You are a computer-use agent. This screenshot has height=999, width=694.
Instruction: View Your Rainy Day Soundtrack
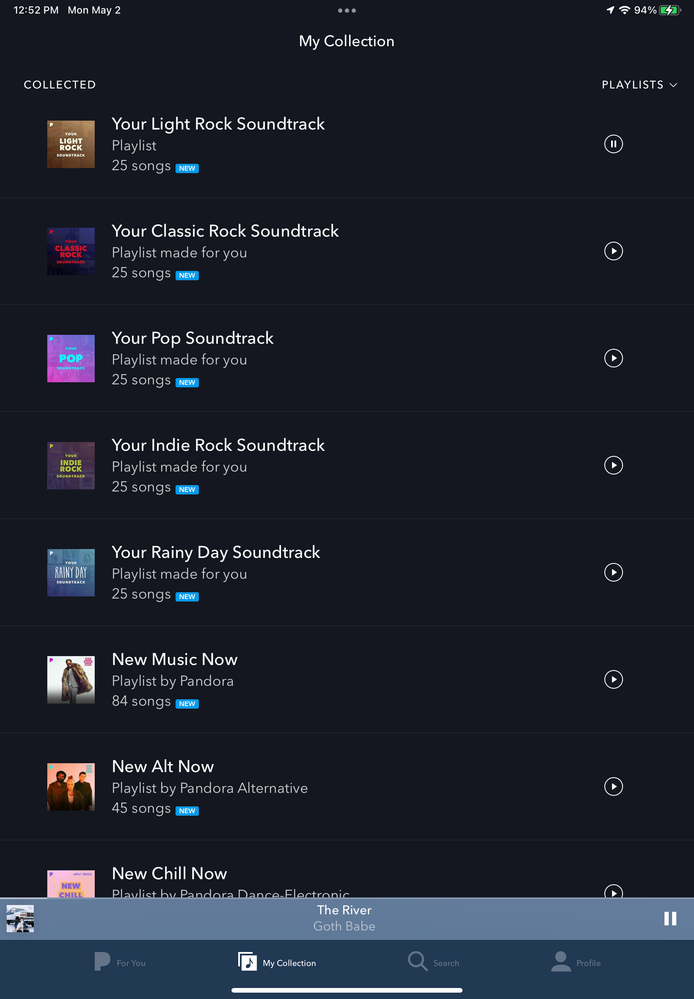216,552
